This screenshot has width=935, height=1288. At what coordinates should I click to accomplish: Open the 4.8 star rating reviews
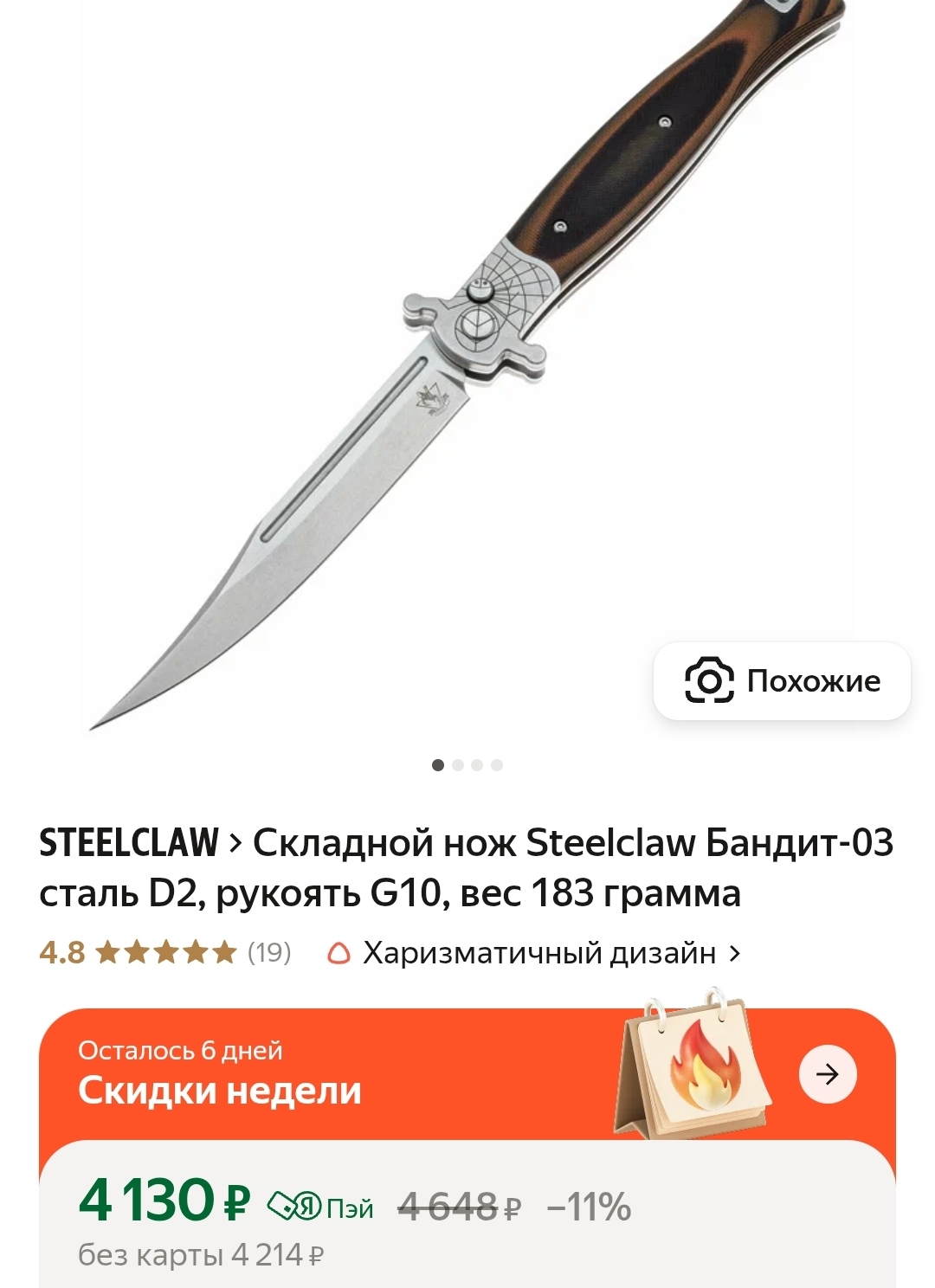point(165,953)
